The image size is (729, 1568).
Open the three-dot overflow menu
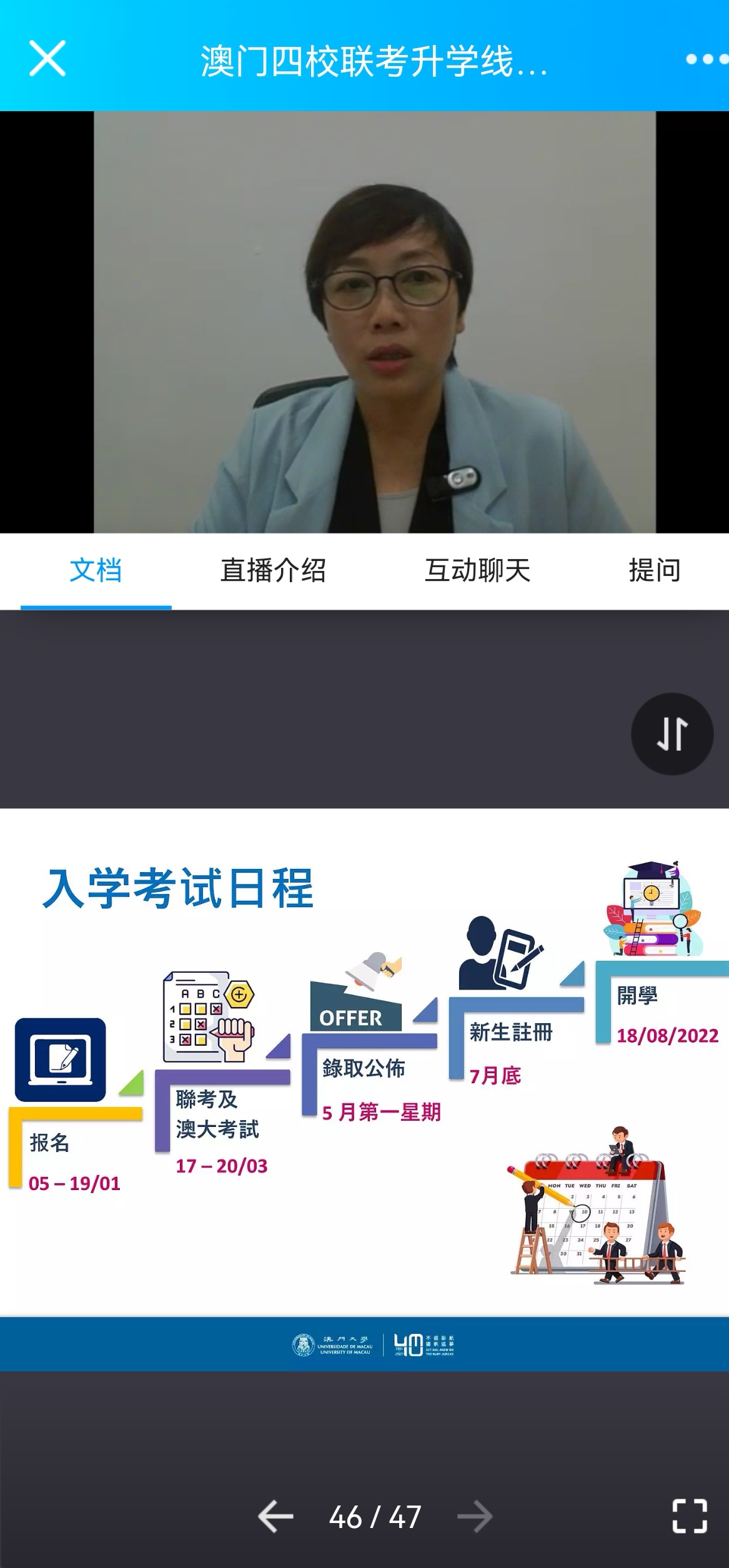coord(706,60)
